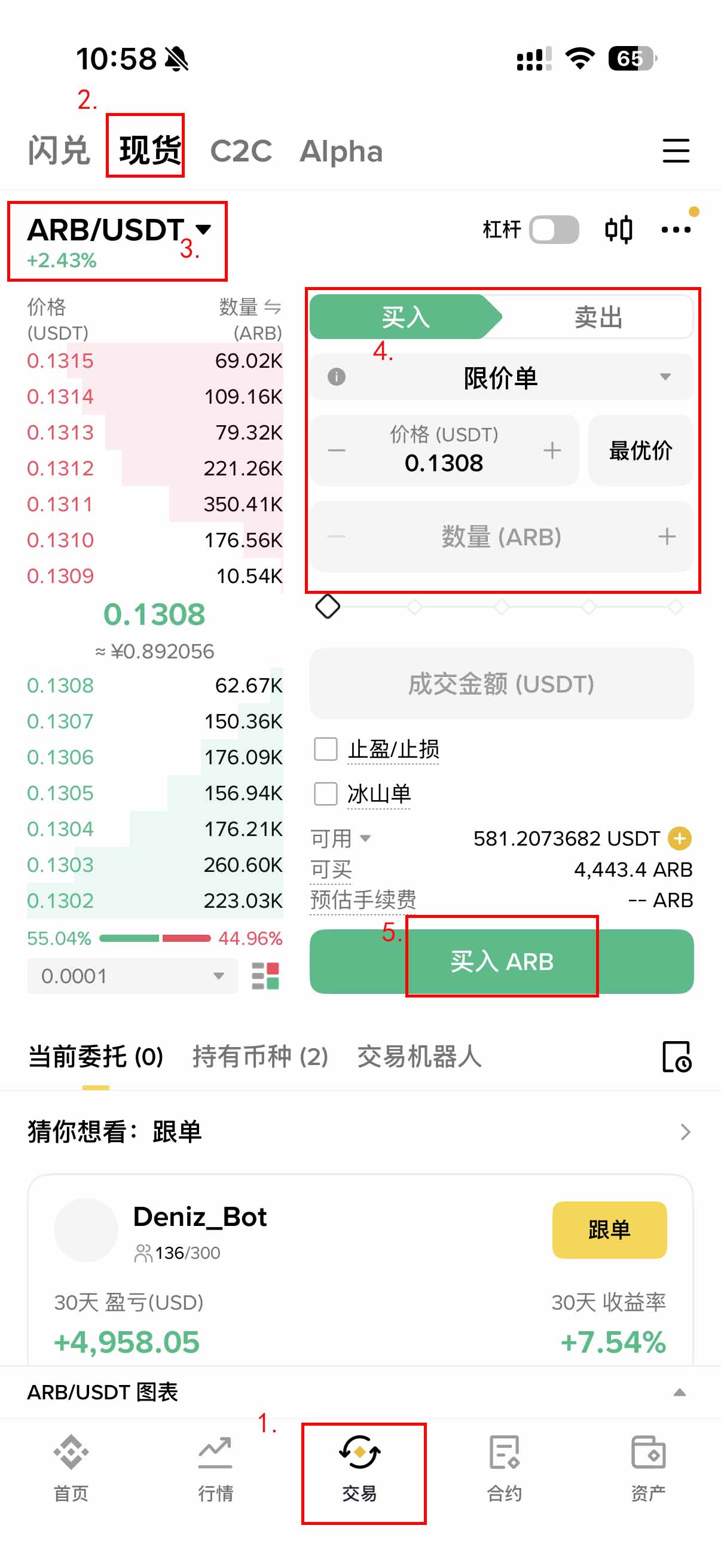
Task: Focus the 数量 (ARB) amount field
Action: (x=502, y=537)
